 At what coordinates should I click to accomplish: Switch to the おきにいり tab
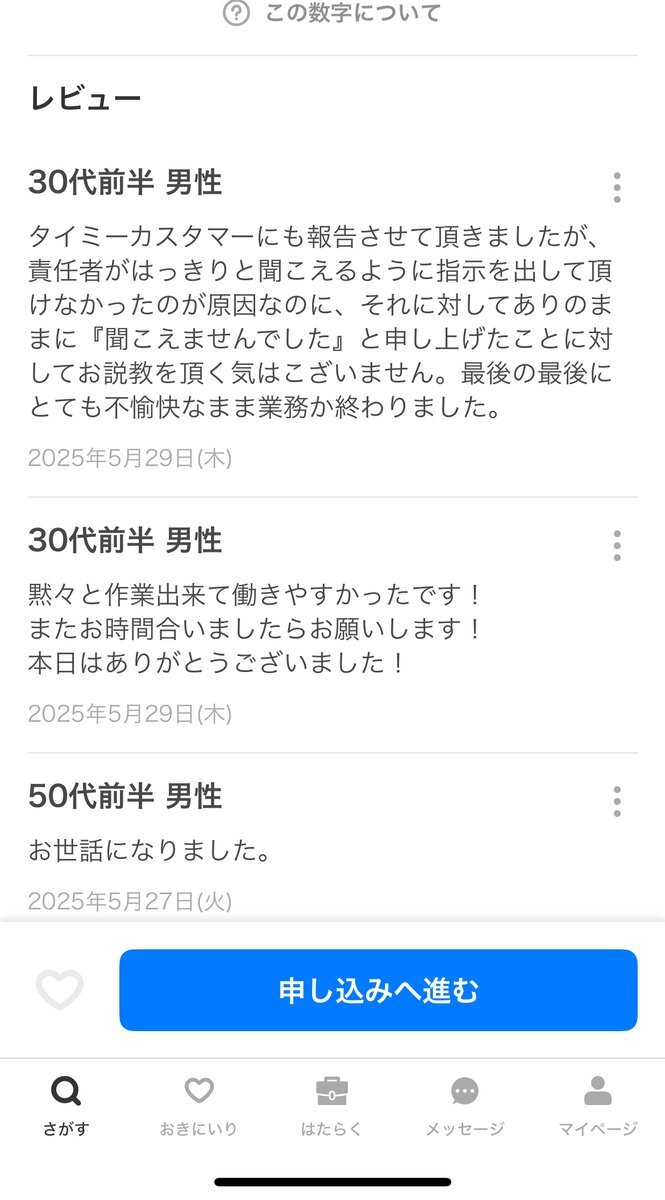click(x=199, y=1107)
